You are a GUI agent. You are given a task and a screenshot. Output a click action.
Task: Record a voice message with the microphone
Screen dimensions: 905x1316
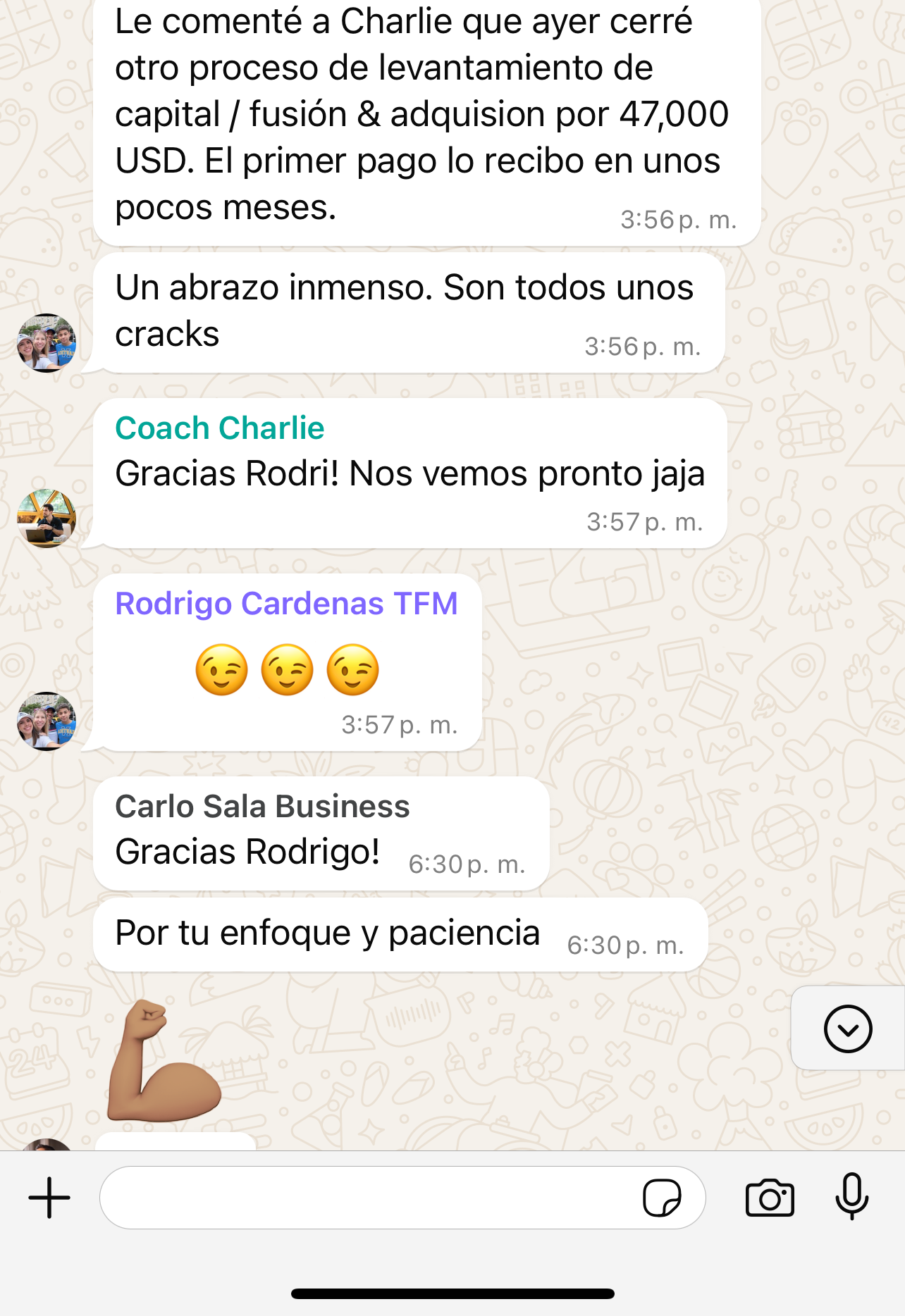coord(851,1196)
